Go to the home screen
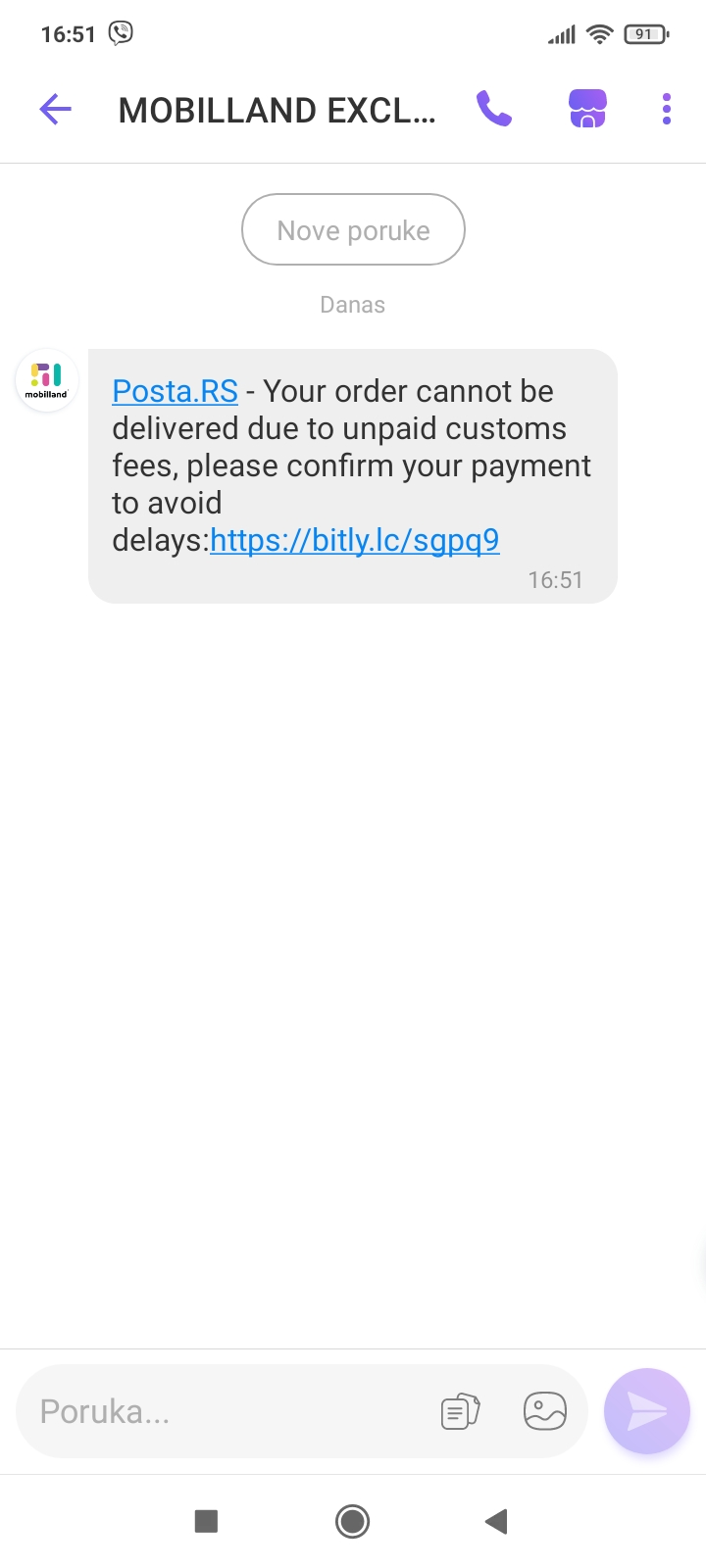 (x=352, y=1521)
